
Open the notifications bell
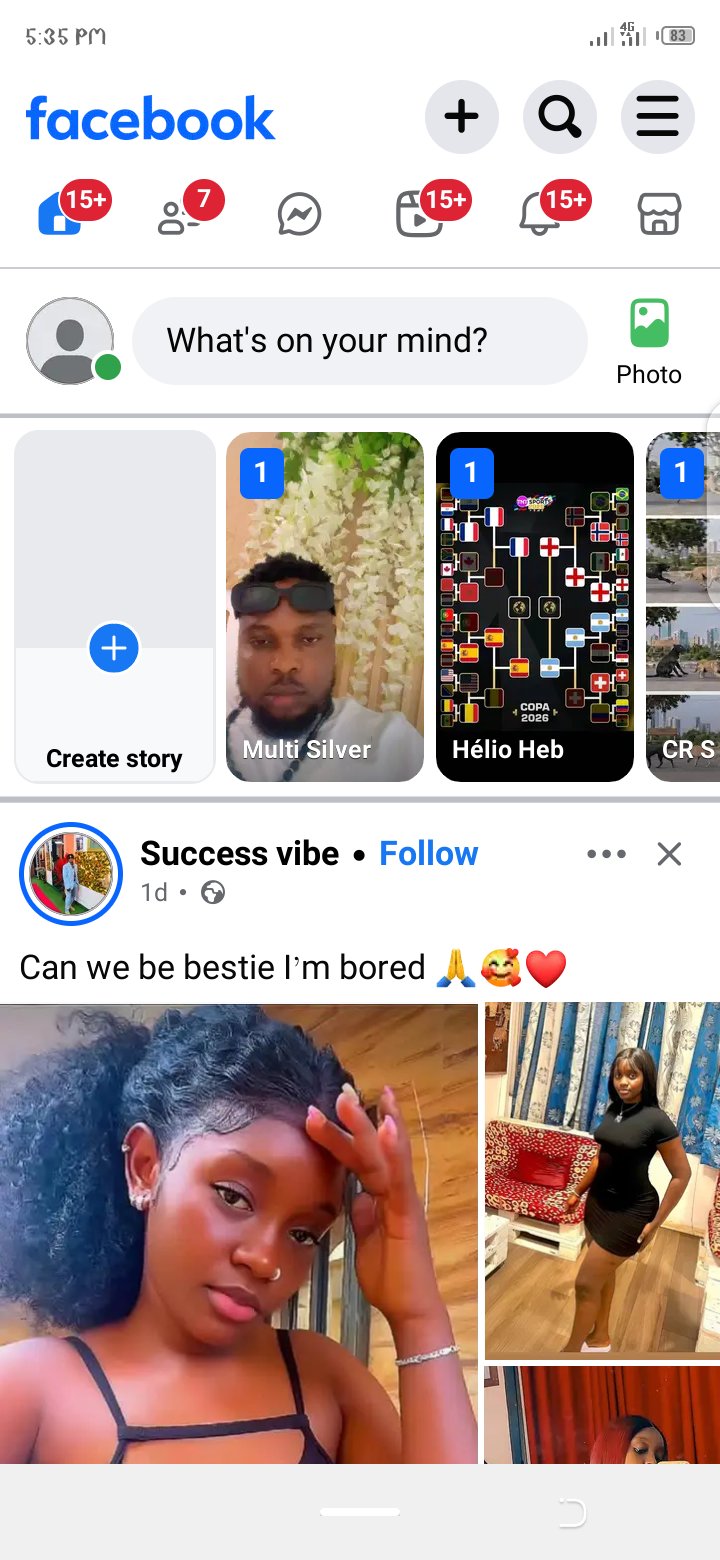pos(540,213)
